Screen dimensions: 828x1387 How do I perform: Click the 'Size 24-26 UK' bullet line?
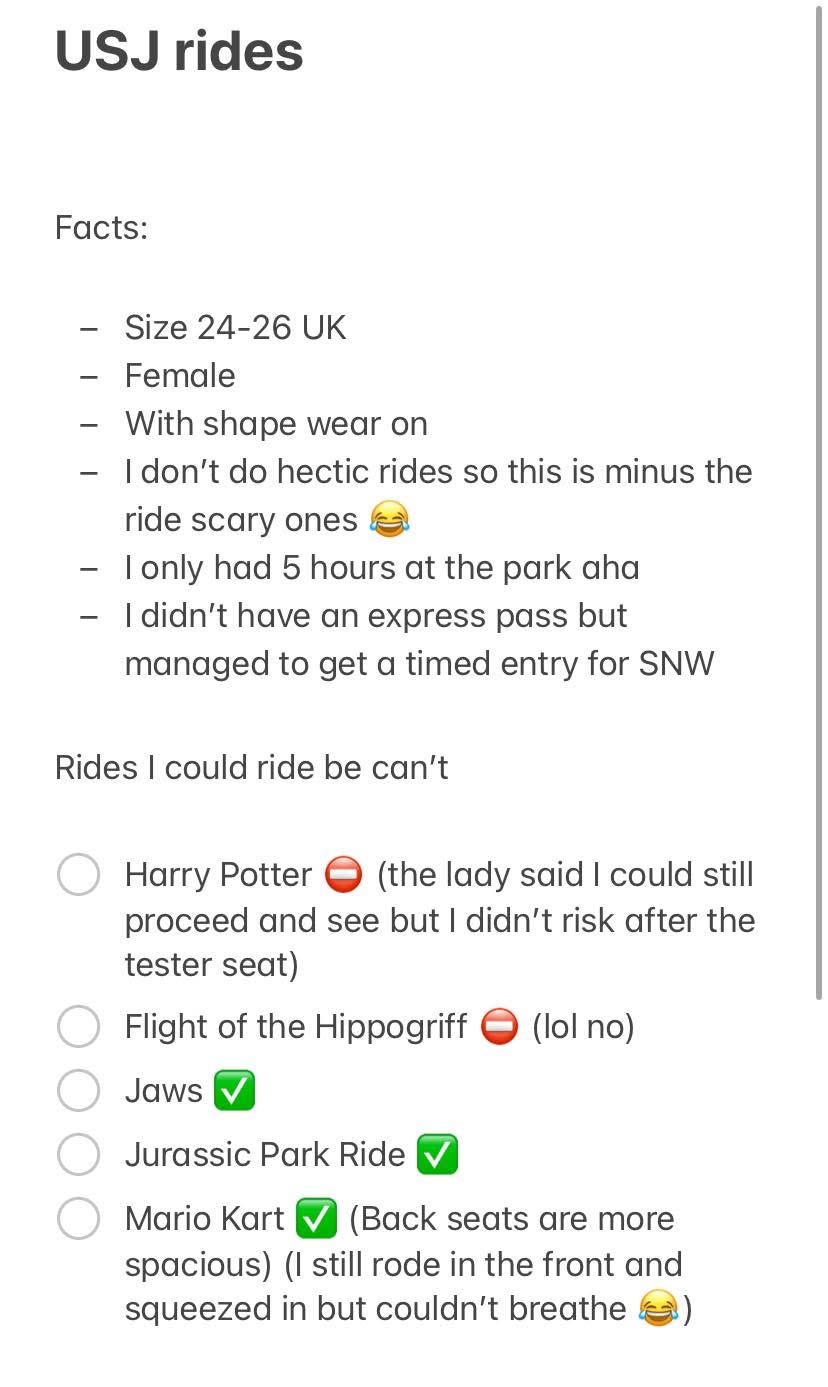[234, 327]
